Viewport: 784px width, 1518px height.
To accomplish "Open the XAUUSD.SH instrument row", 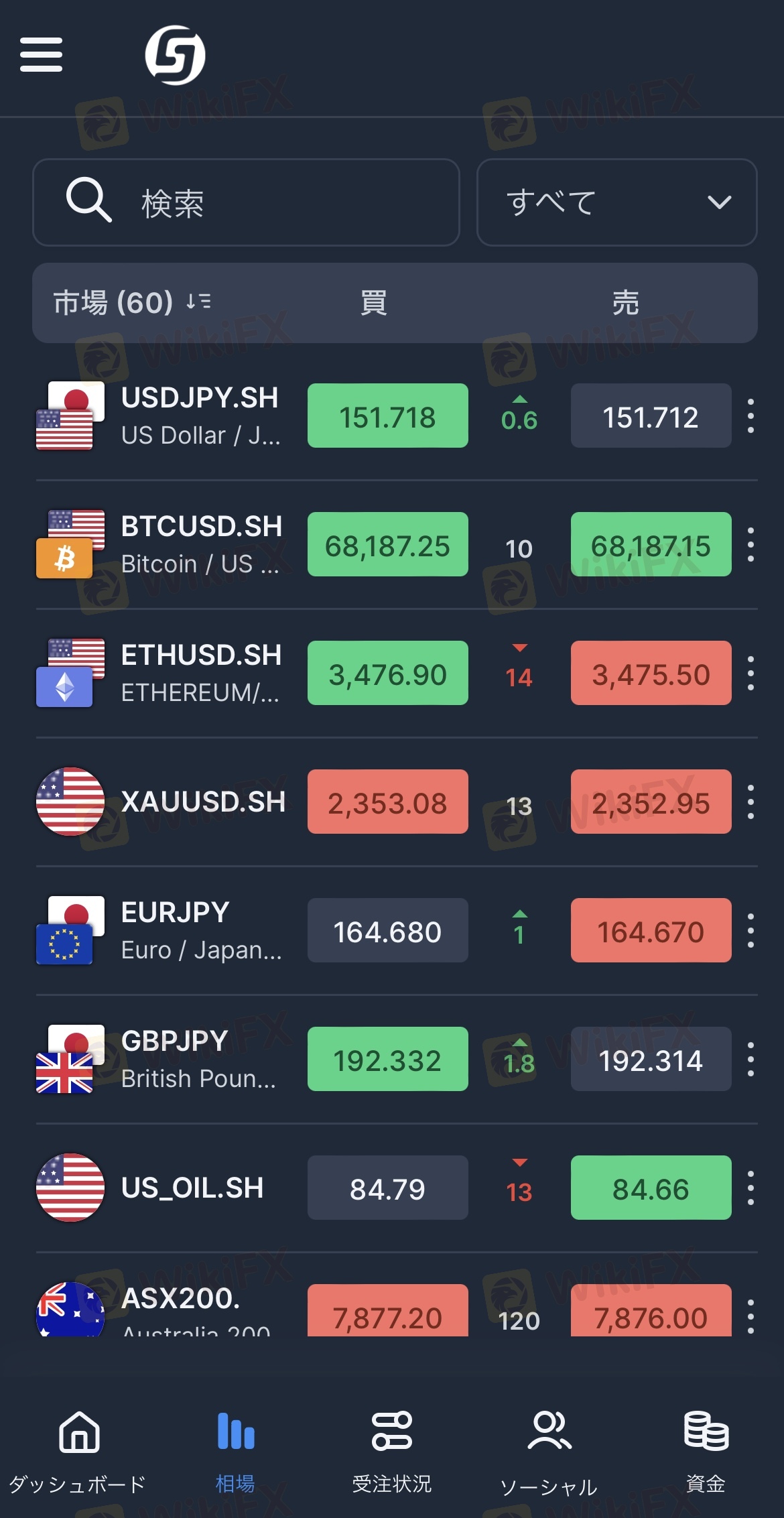I will click(395, 802).
